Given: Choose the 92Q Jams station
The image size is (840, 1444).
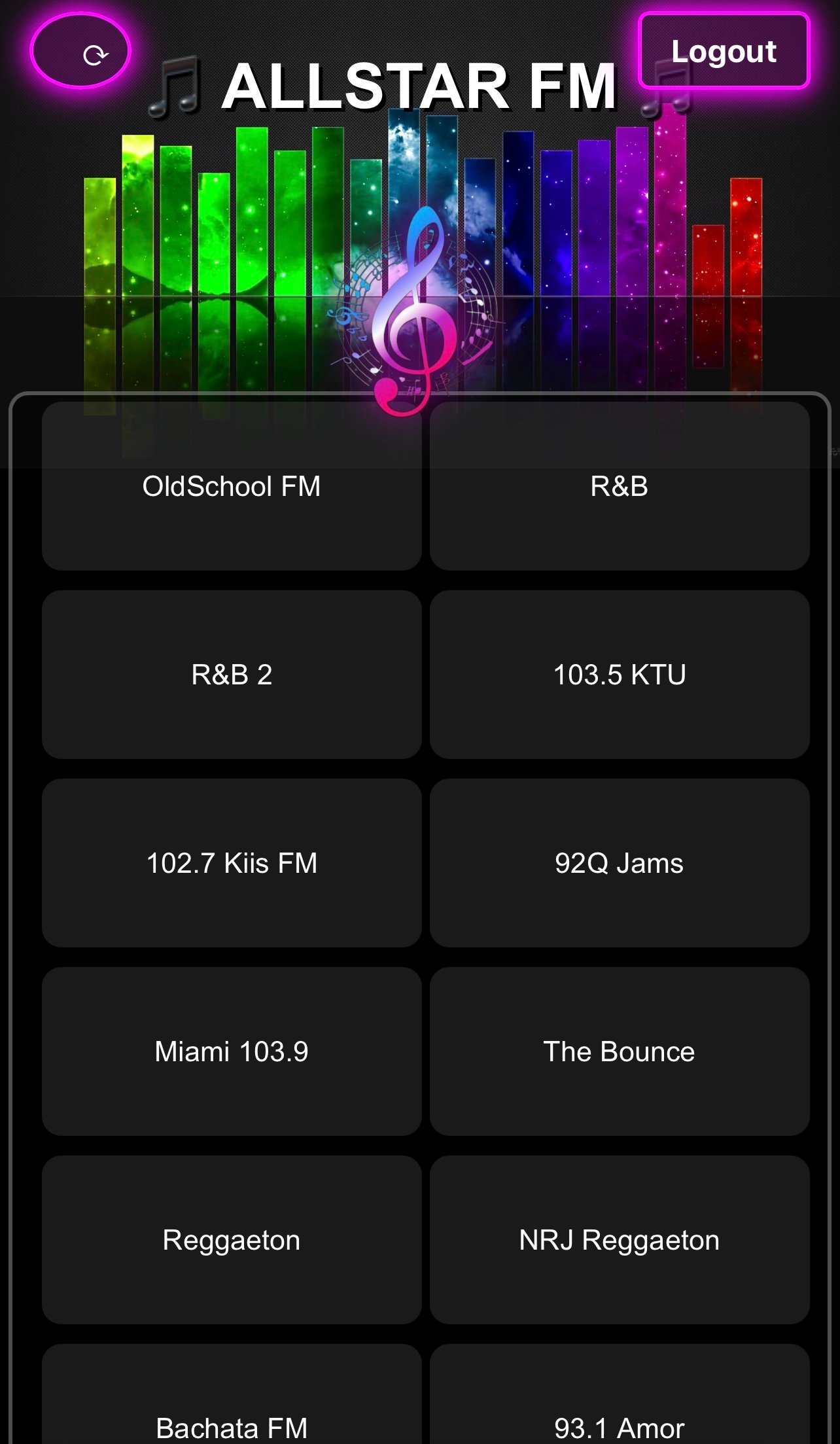Looking at the screenshot, I should point(619,863).
